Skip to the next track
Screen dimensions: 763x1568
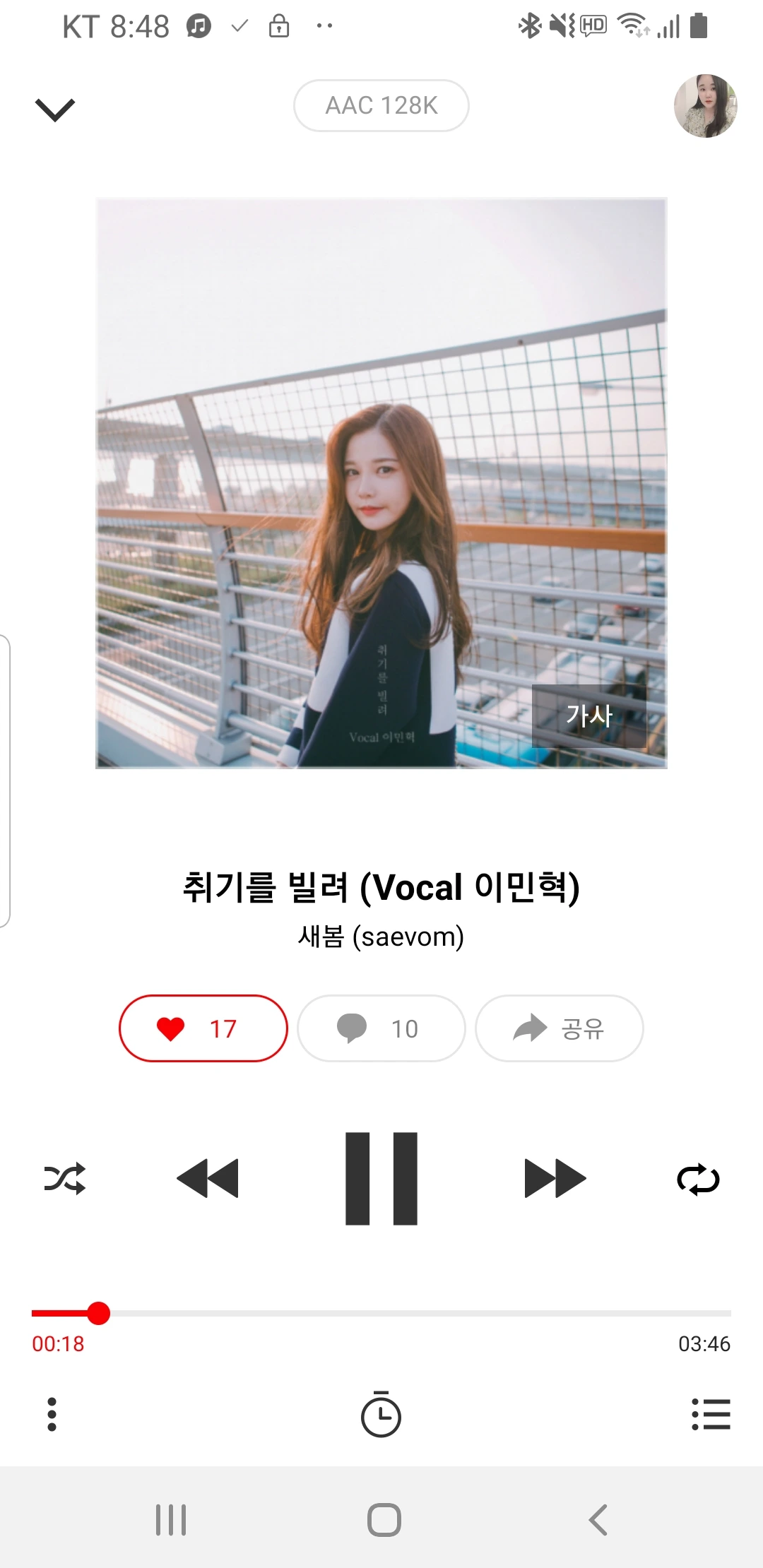click(x=555, y=1179)
